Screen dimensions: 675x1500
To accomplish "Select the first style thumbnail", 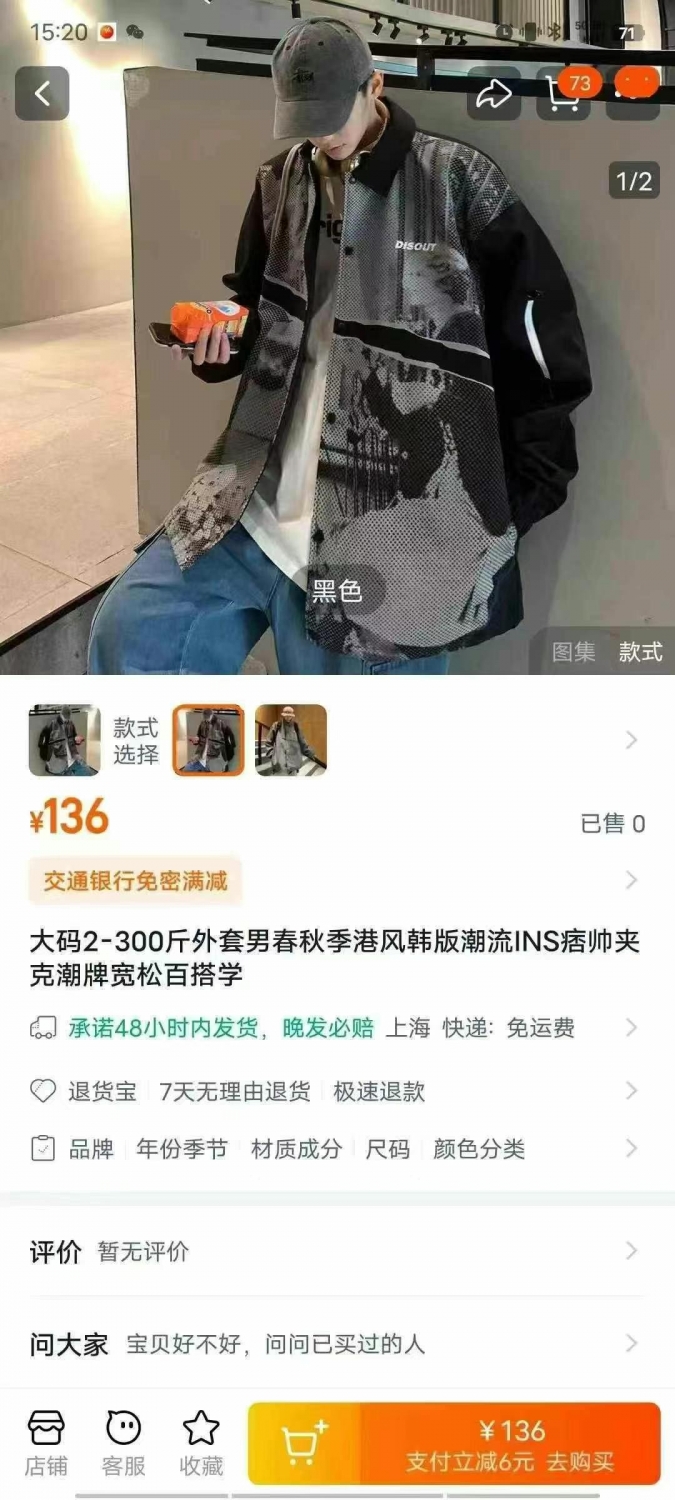I will (x=64, y=740).
